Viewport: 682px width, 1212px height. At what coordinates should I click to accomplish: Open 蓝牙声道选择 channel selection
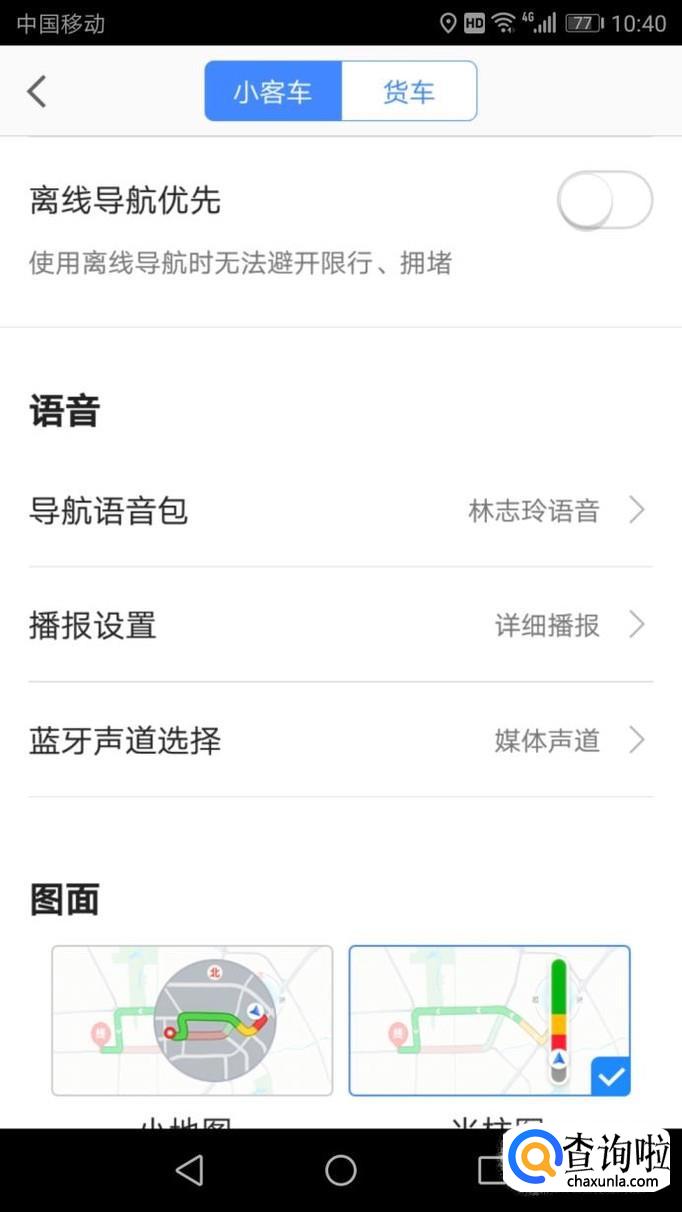(340, 741)
